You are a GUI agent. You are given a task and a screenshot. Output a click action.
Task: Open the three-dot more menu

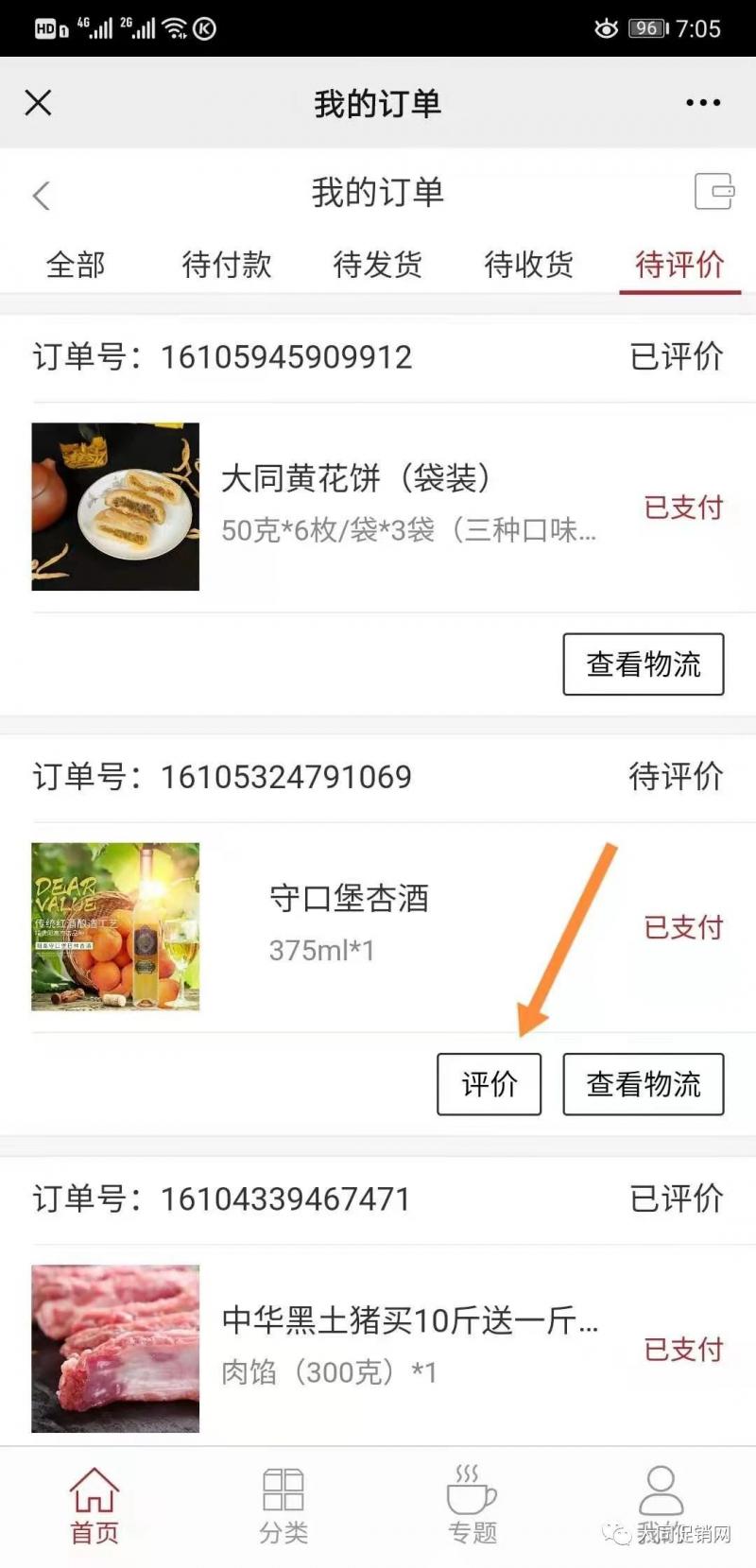[x=703, y=103]
